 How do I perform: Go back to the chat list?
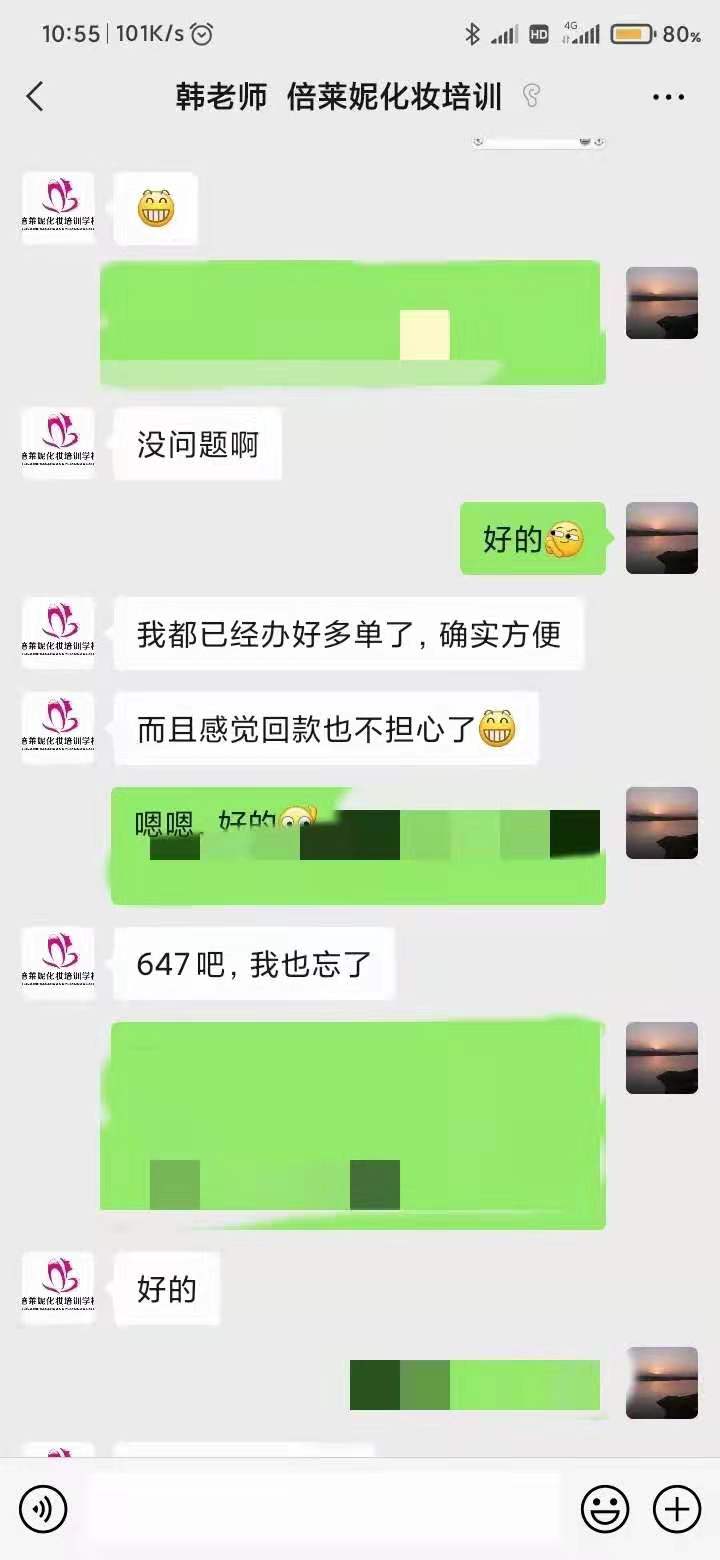[x=35, y=97]
